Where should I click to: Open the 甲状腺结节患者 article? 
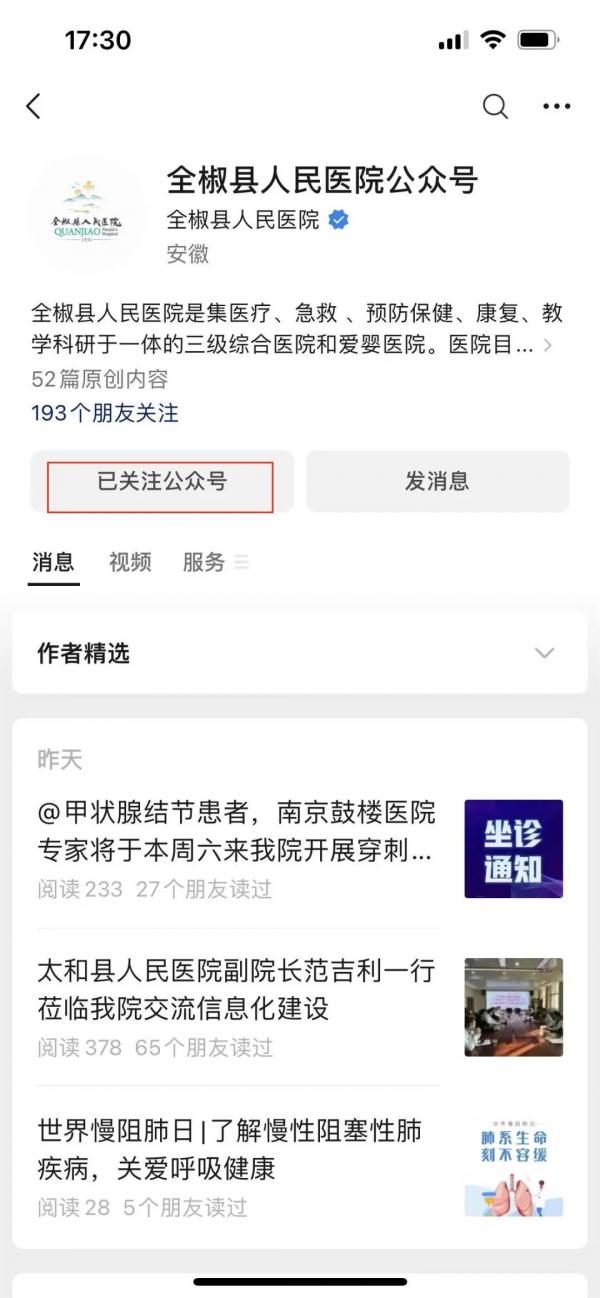236,832
